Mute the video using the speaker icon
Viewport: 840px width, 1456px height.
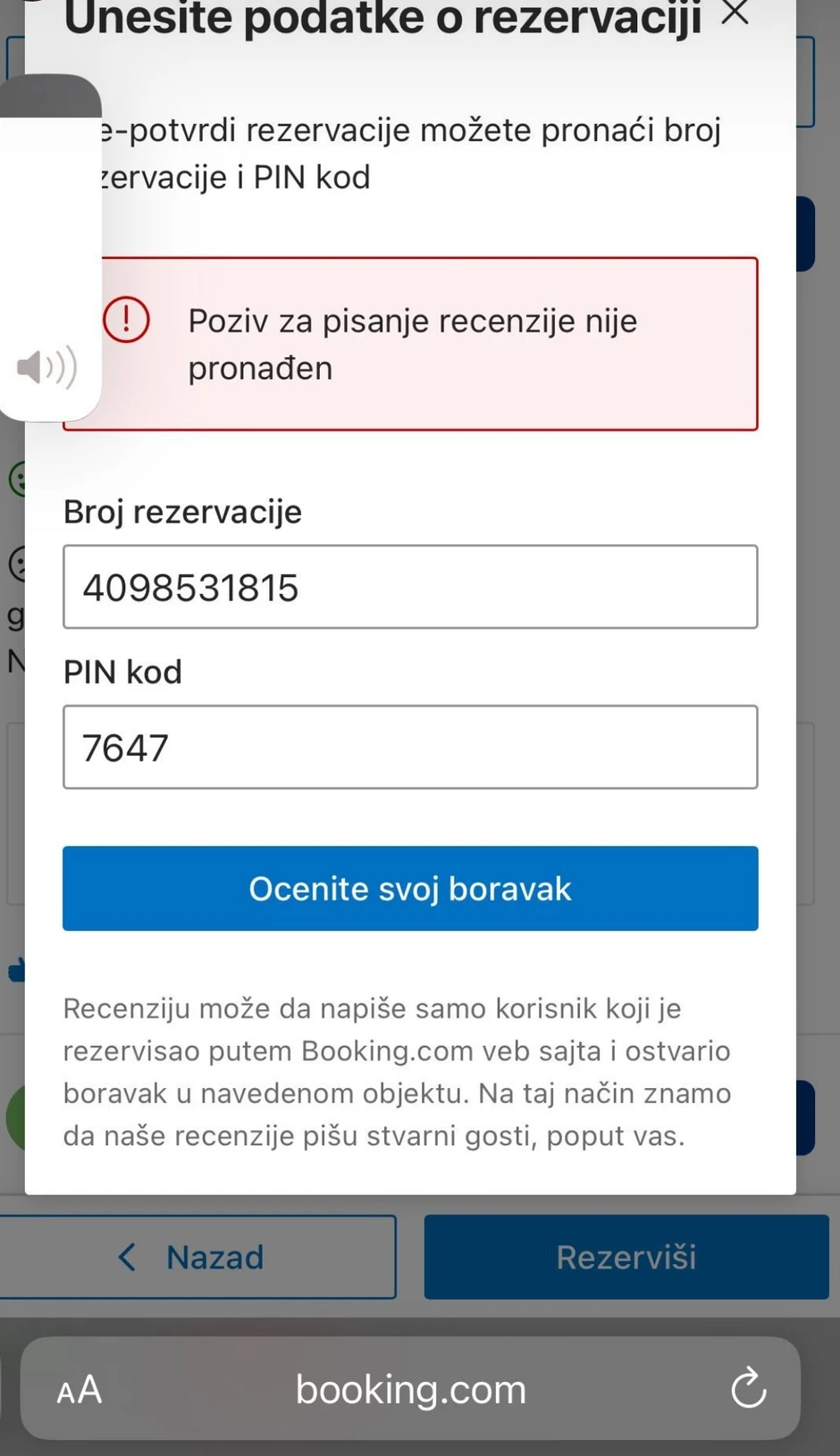(x=46, y=366)
